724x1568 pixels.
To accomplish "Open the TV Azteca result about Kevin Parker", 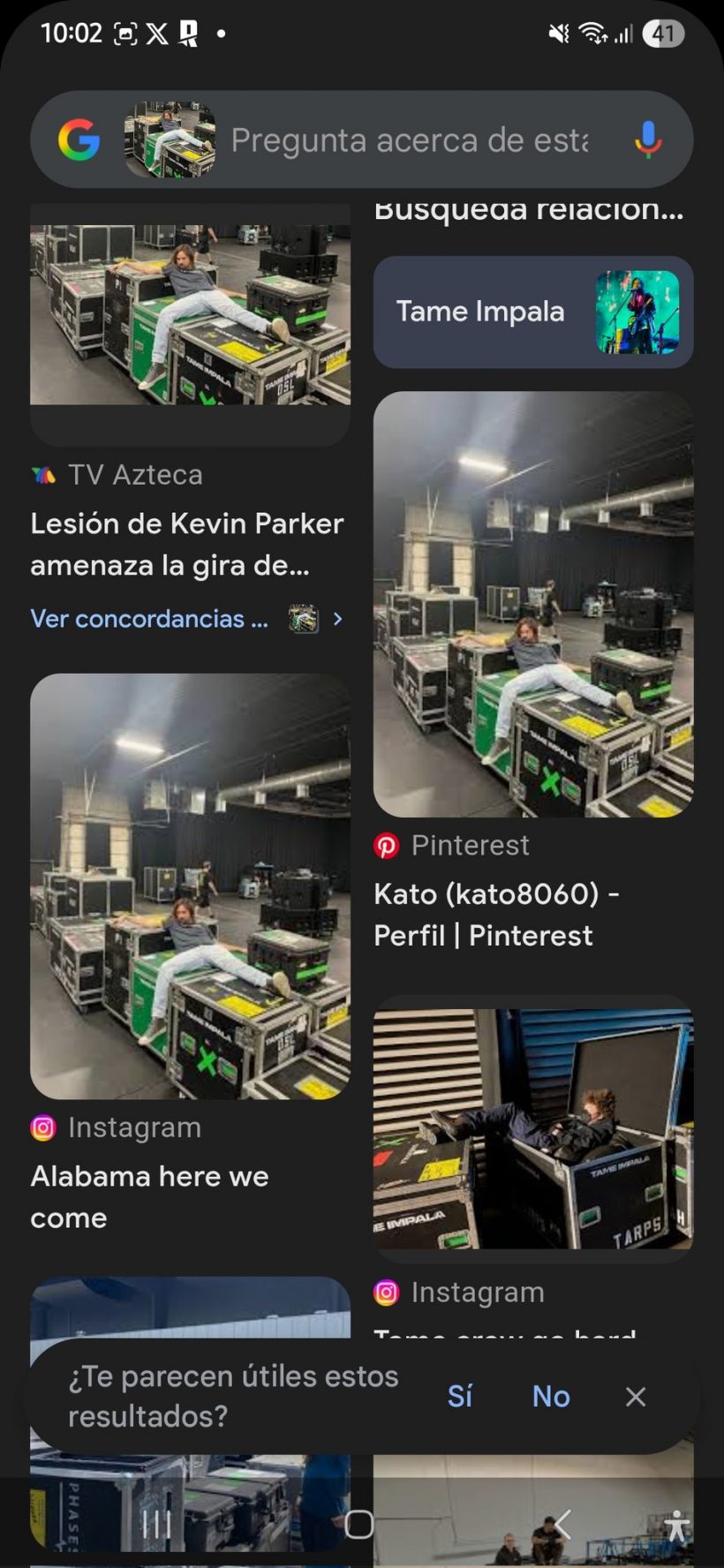I will (187, 544).
